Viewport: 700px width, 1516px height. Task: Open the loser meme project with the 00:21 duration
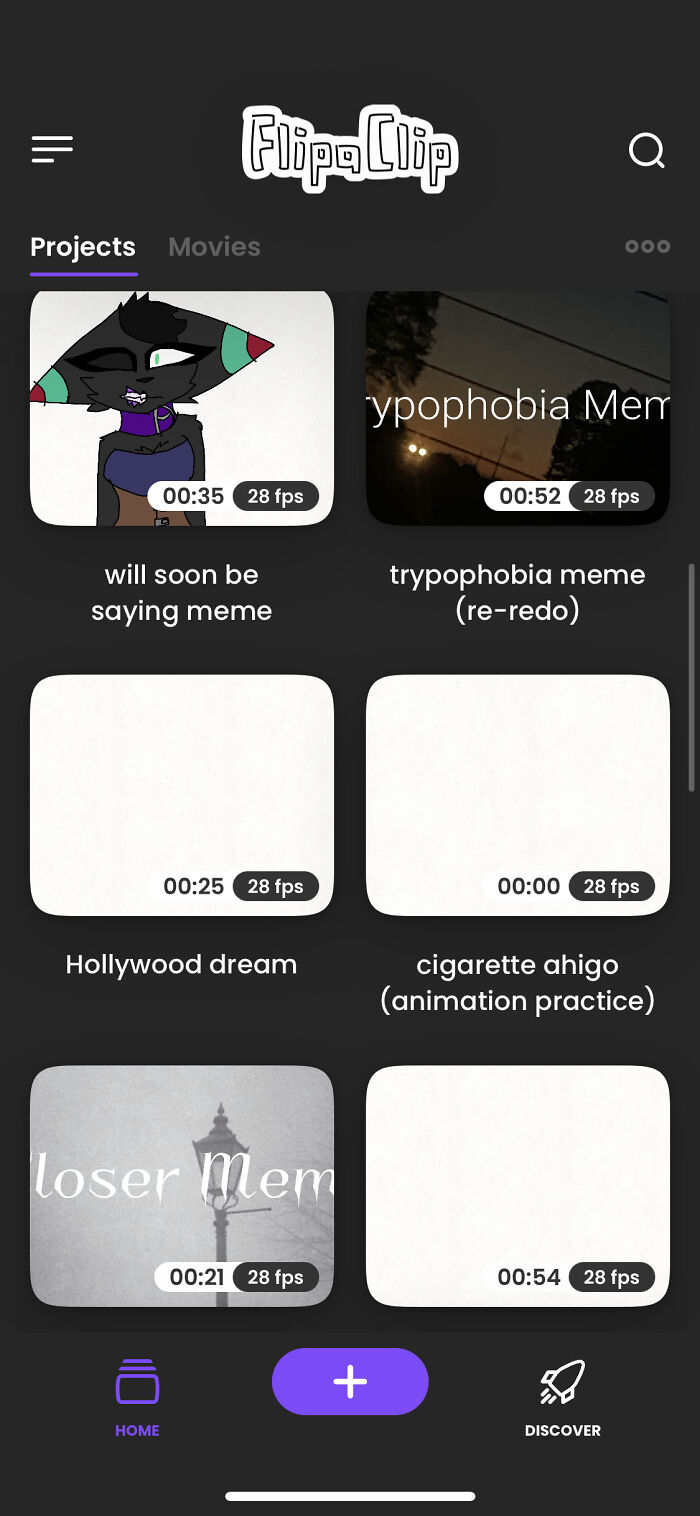point(181,1185)
